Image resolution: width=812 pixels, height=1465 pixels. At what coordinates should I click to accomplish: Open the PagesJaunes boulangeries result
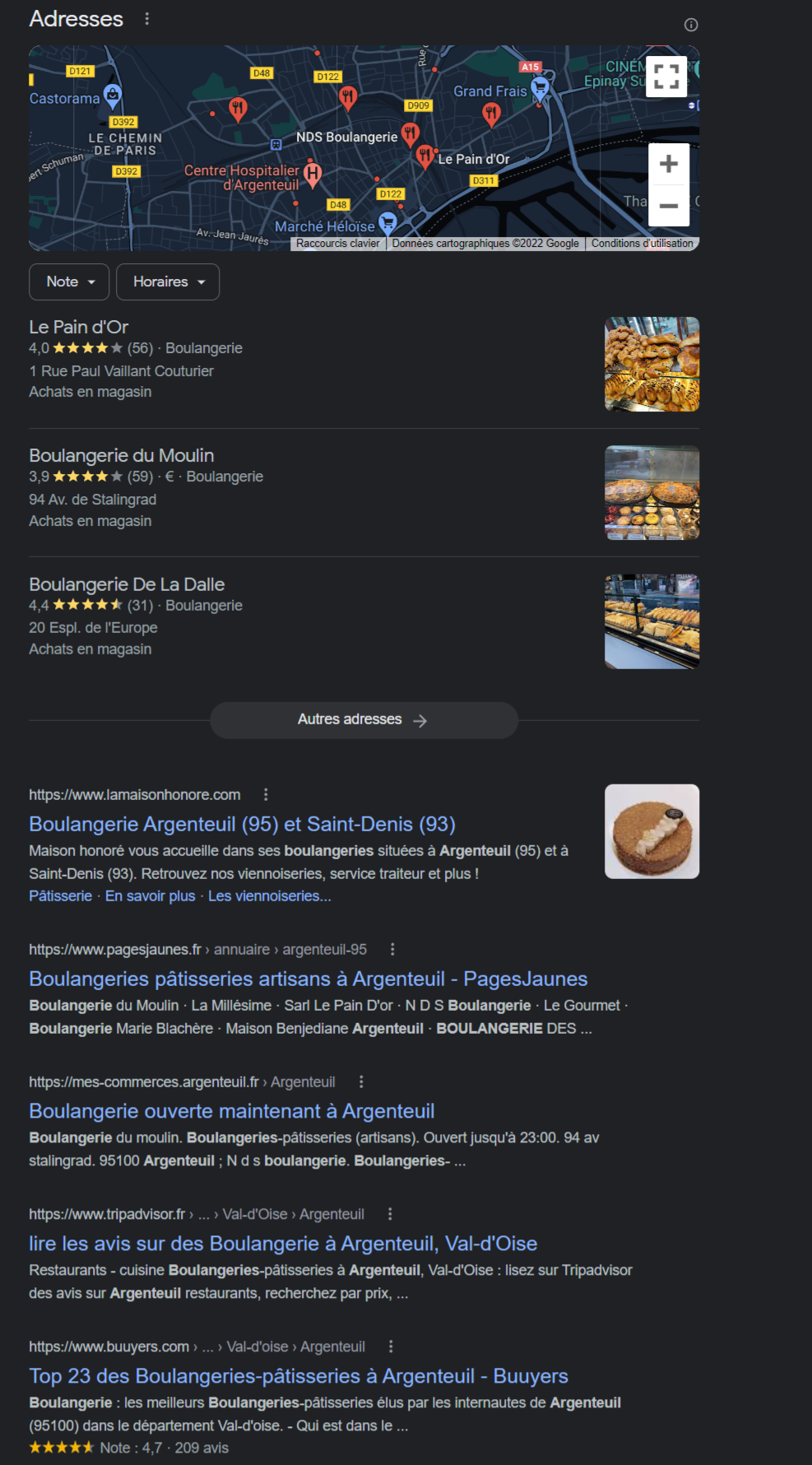click(309, 979)
